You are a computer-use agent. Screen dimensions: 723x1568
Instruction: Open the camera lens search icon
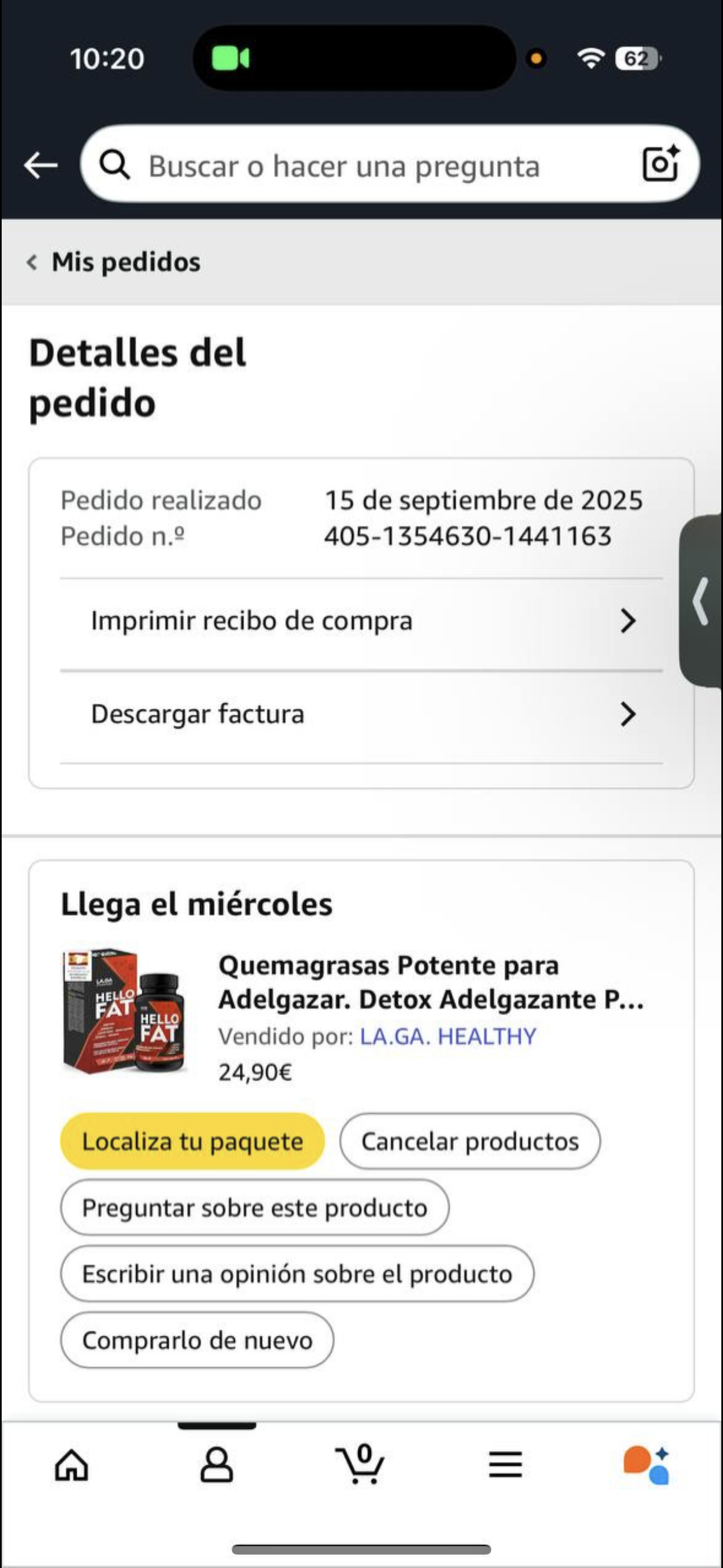[x=660, y=164]
